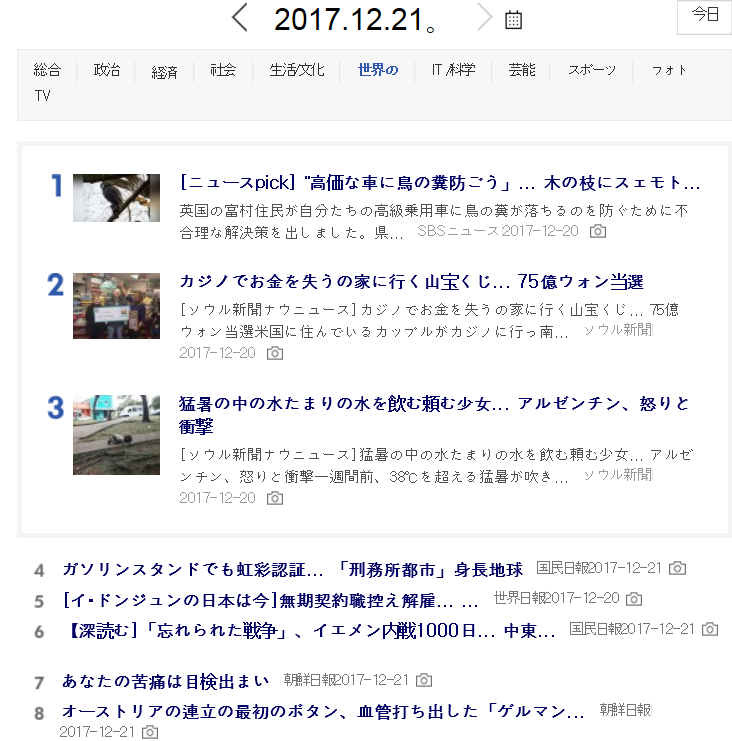Switch to the スポーツ tab

pos(593,70)
